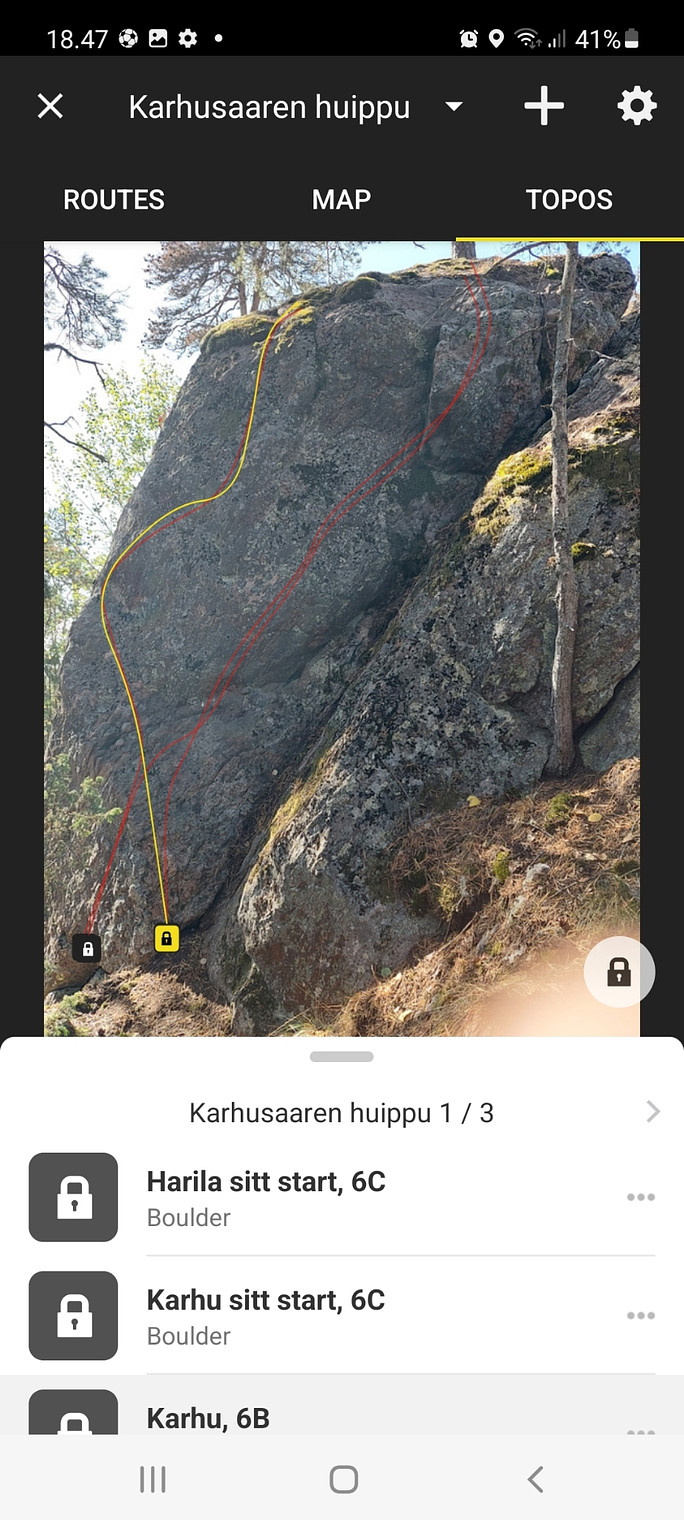Tap the black lock marker on topo
Screen dimensions: 684x1520
87,947
